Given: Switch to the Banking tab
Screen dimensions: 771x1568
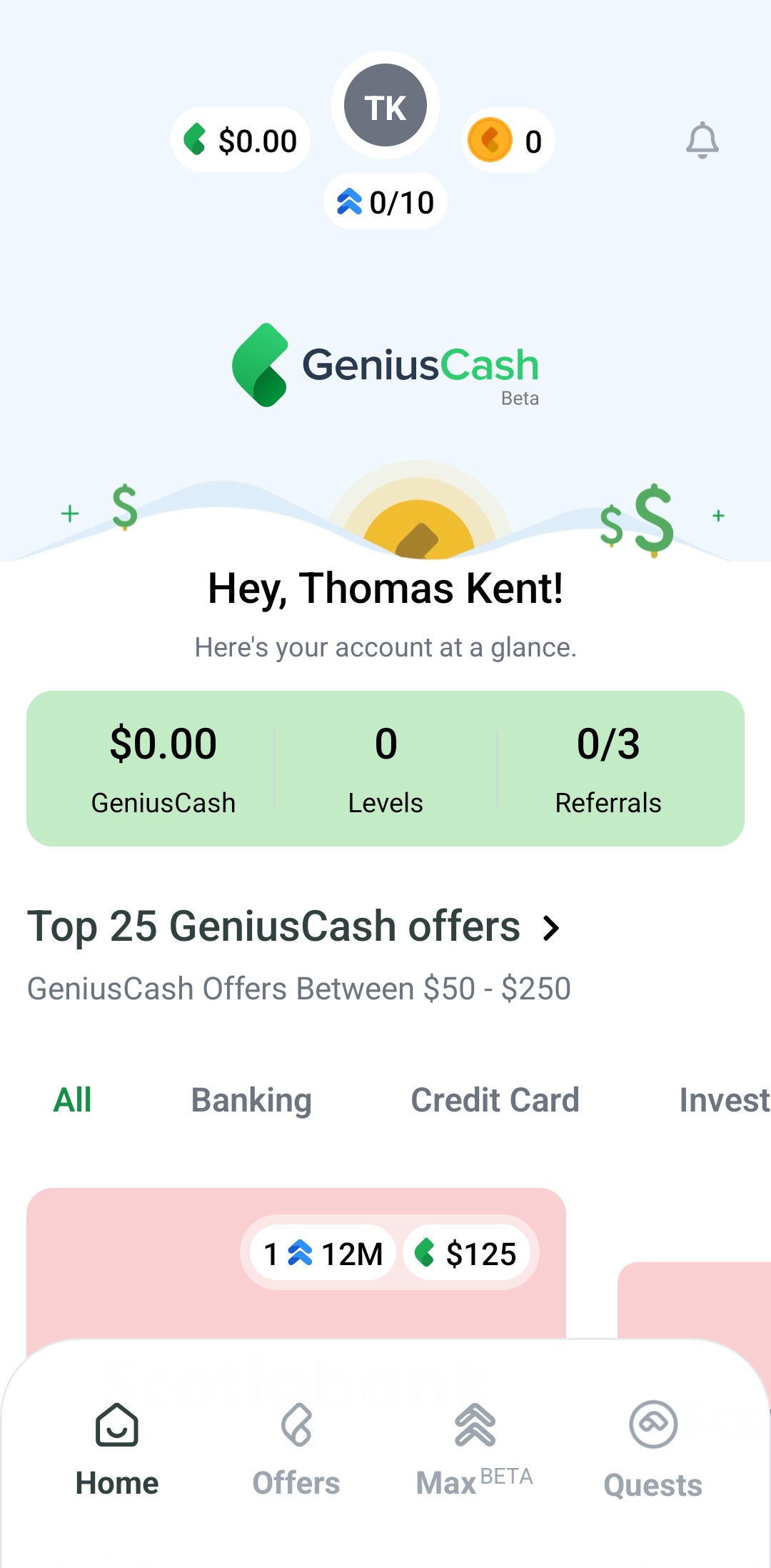Looking at the screenshot, I should [x=251, y=1100].
